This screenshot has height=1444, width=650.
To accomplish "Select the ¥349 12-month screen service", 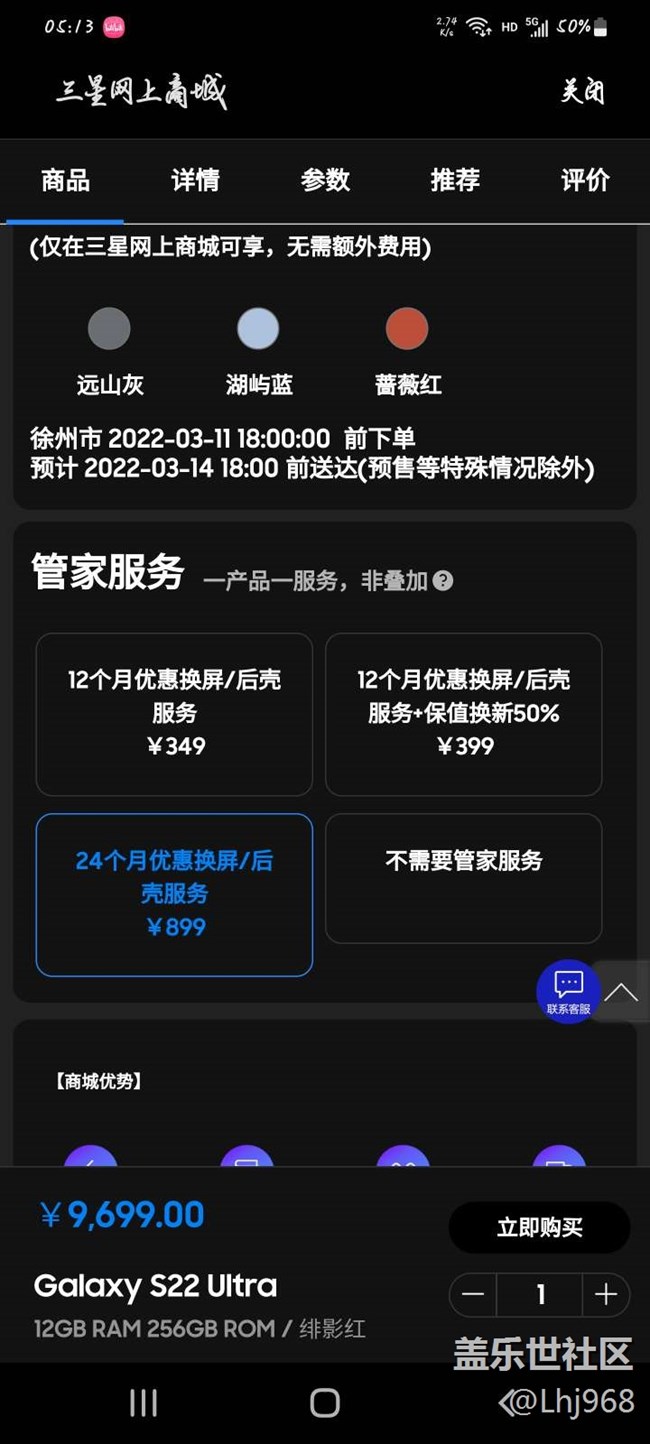I will click(174, 714).
